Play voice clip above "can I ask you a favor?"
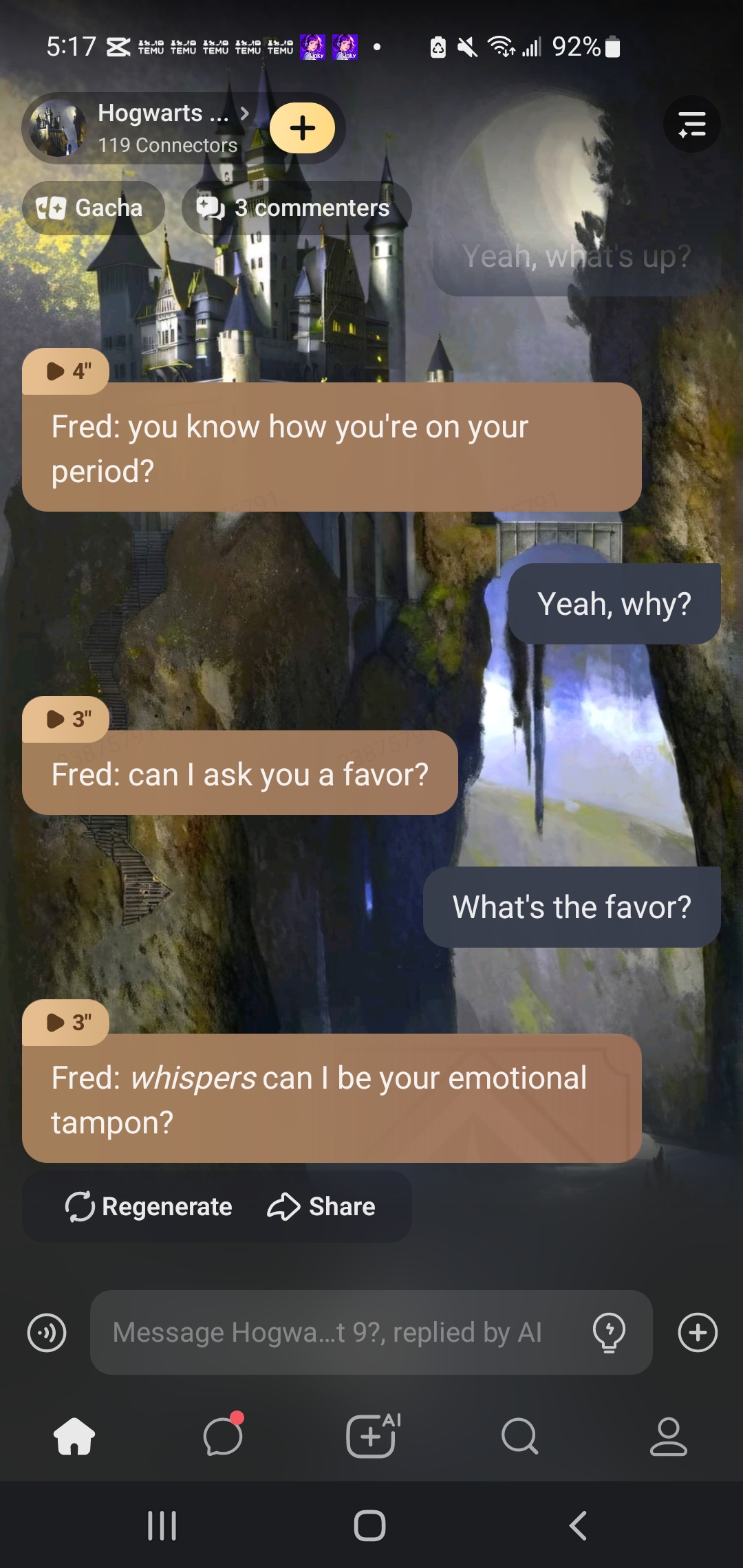Viewport: 743px width, 1568px height. click(x=66, y=719)
